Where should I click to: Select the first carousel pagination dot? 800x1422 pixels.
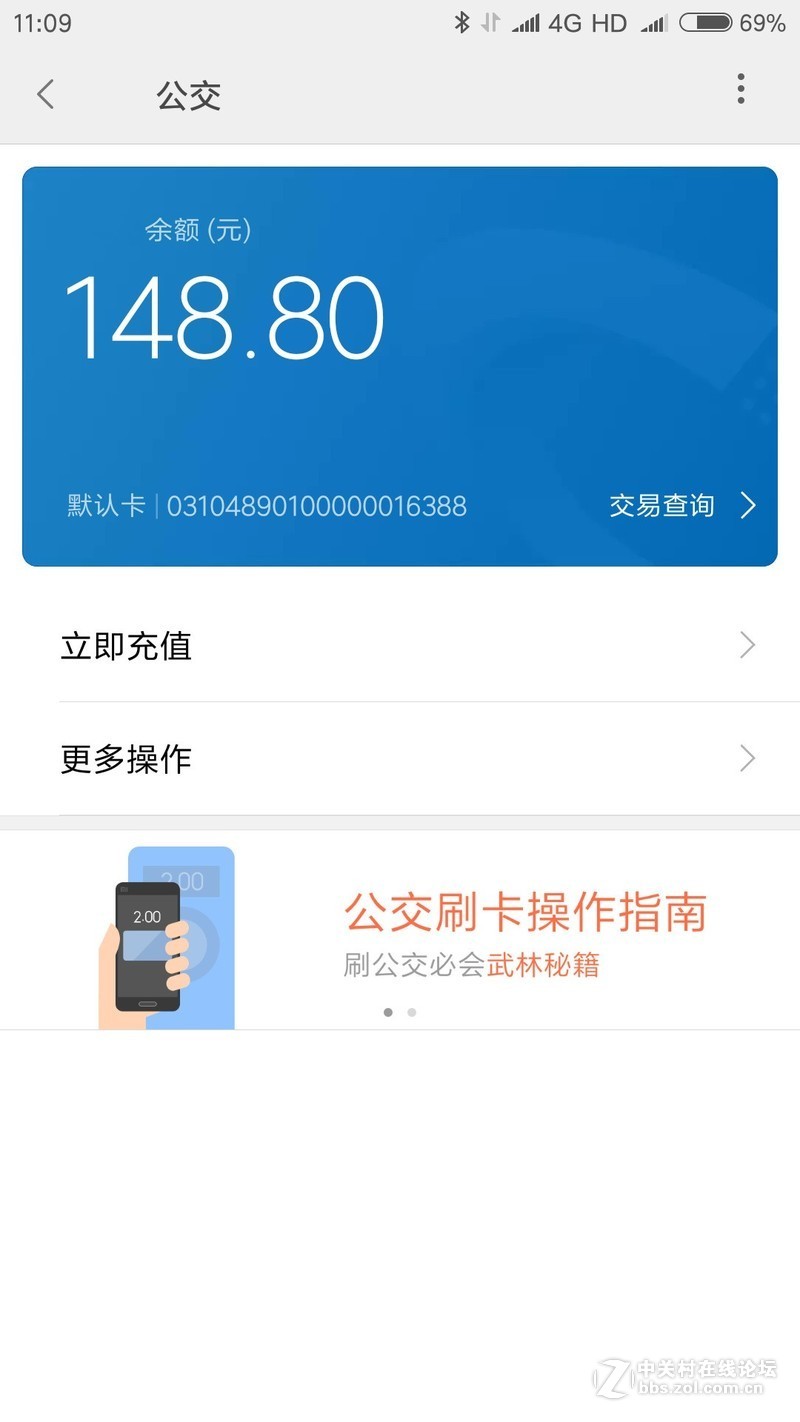coord(388,1013)
